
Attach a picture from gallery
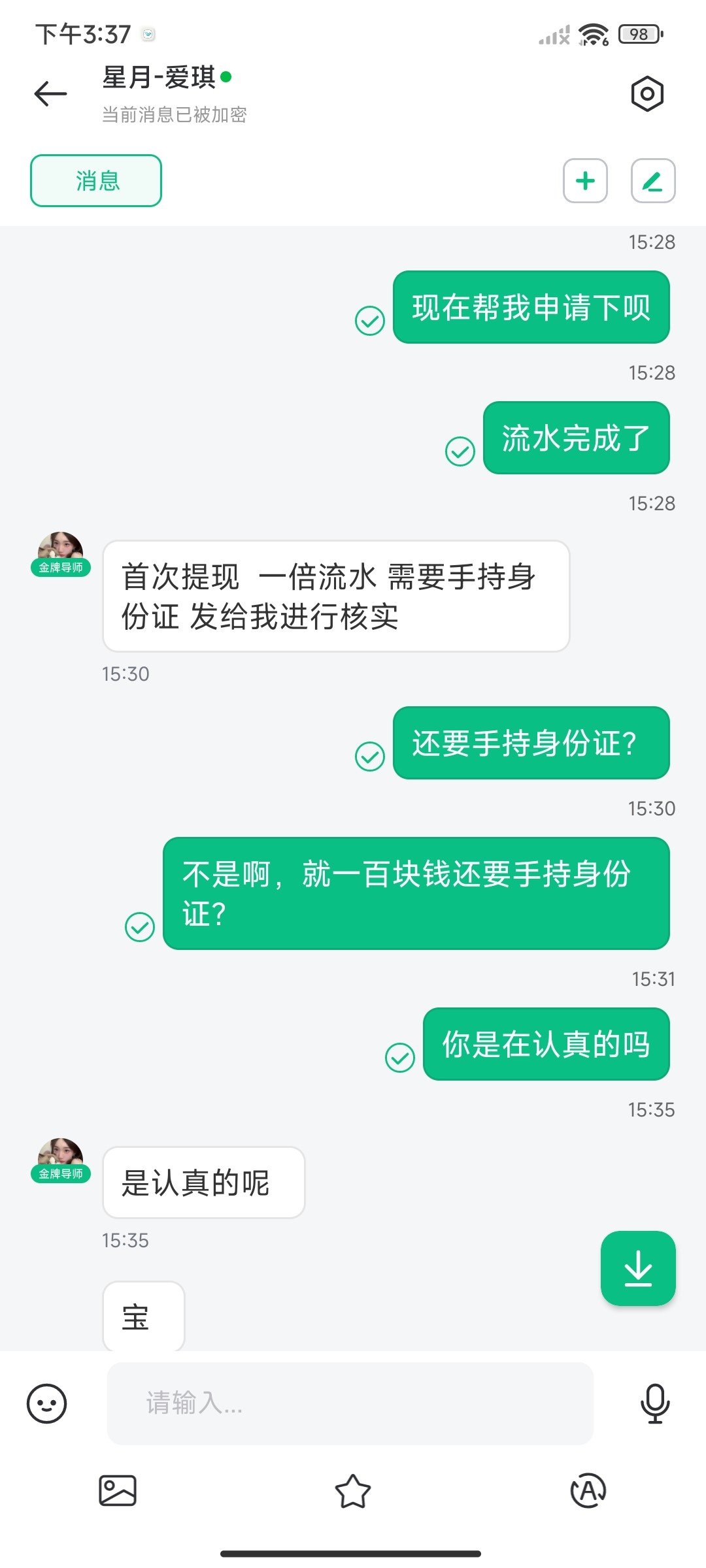tap(118, 1490)
